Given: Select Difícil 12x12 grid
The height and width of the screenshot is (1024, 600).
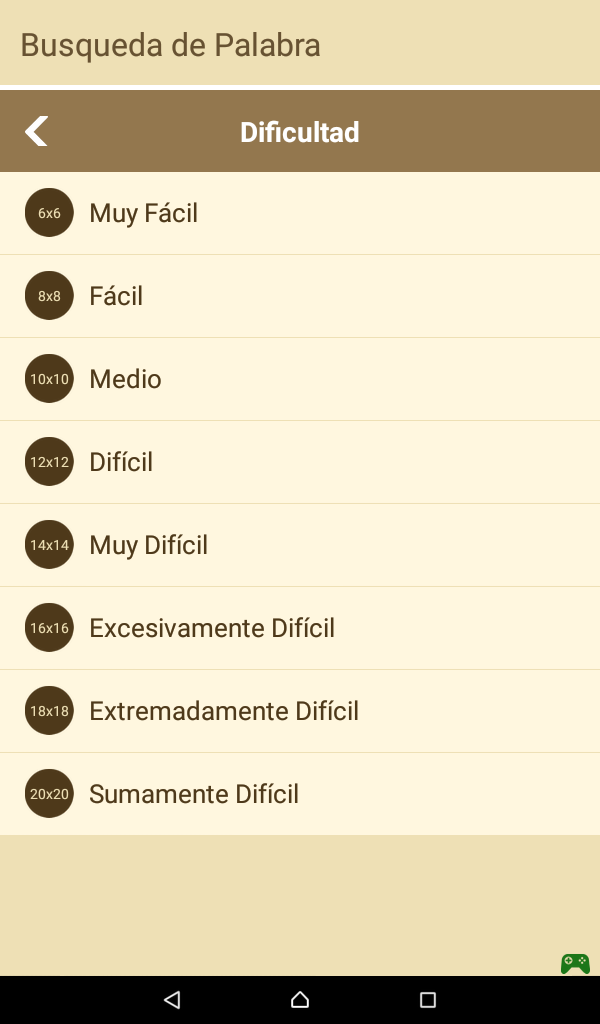Looking at the screenshot, I should [x=300, y=462].
